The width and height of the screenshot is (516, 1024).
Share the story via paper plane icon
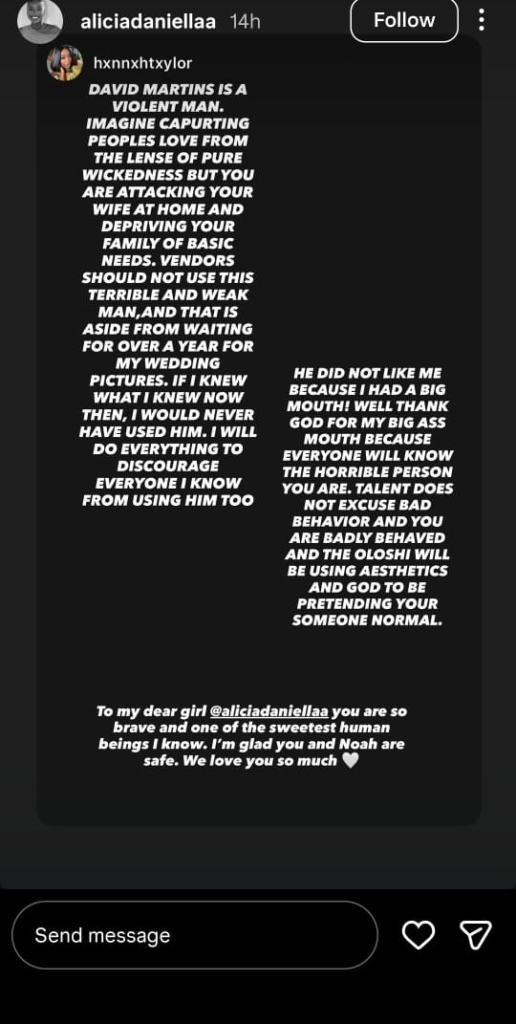coord(476,935)
